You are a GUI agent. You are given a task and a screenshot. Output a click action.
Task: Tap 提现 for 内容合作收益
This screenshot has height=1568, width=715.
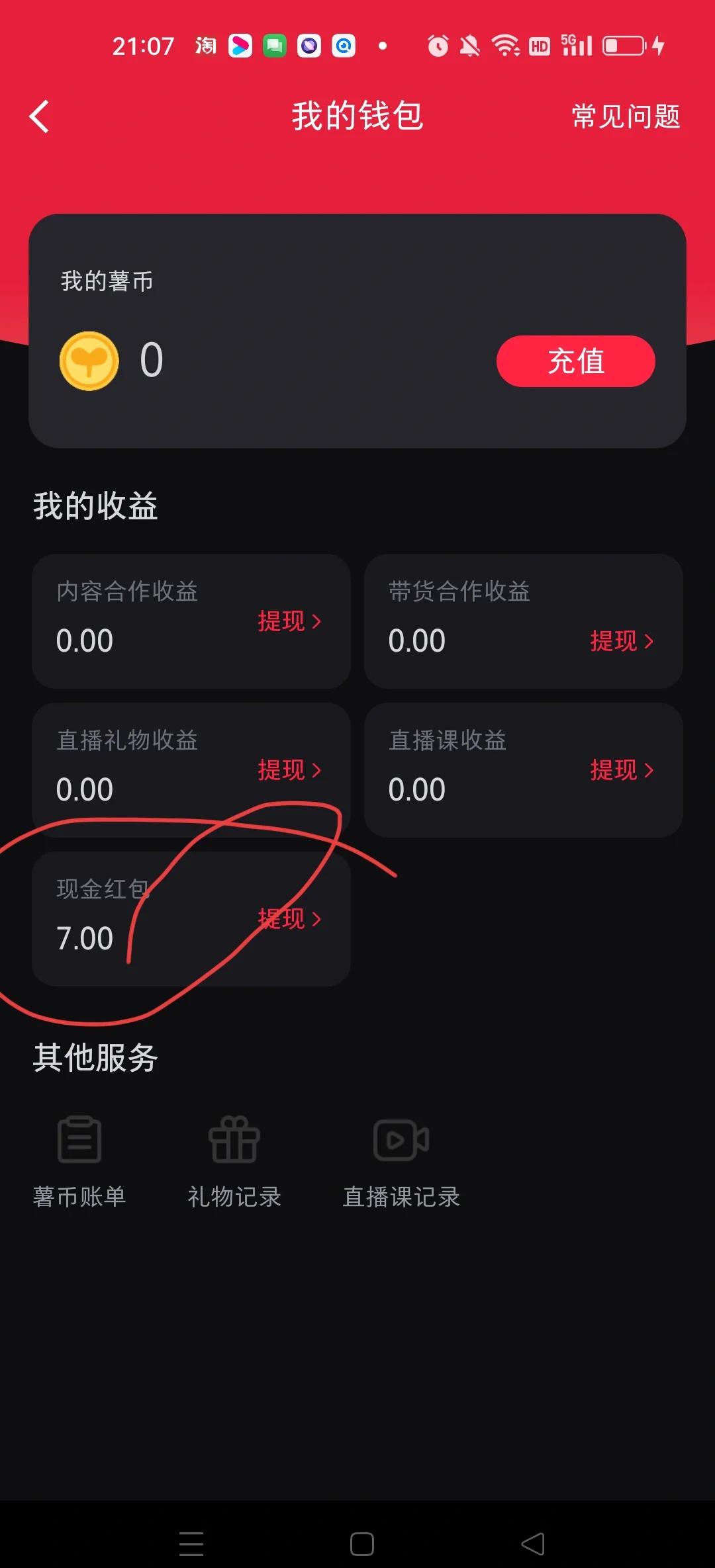click(281, 622)
